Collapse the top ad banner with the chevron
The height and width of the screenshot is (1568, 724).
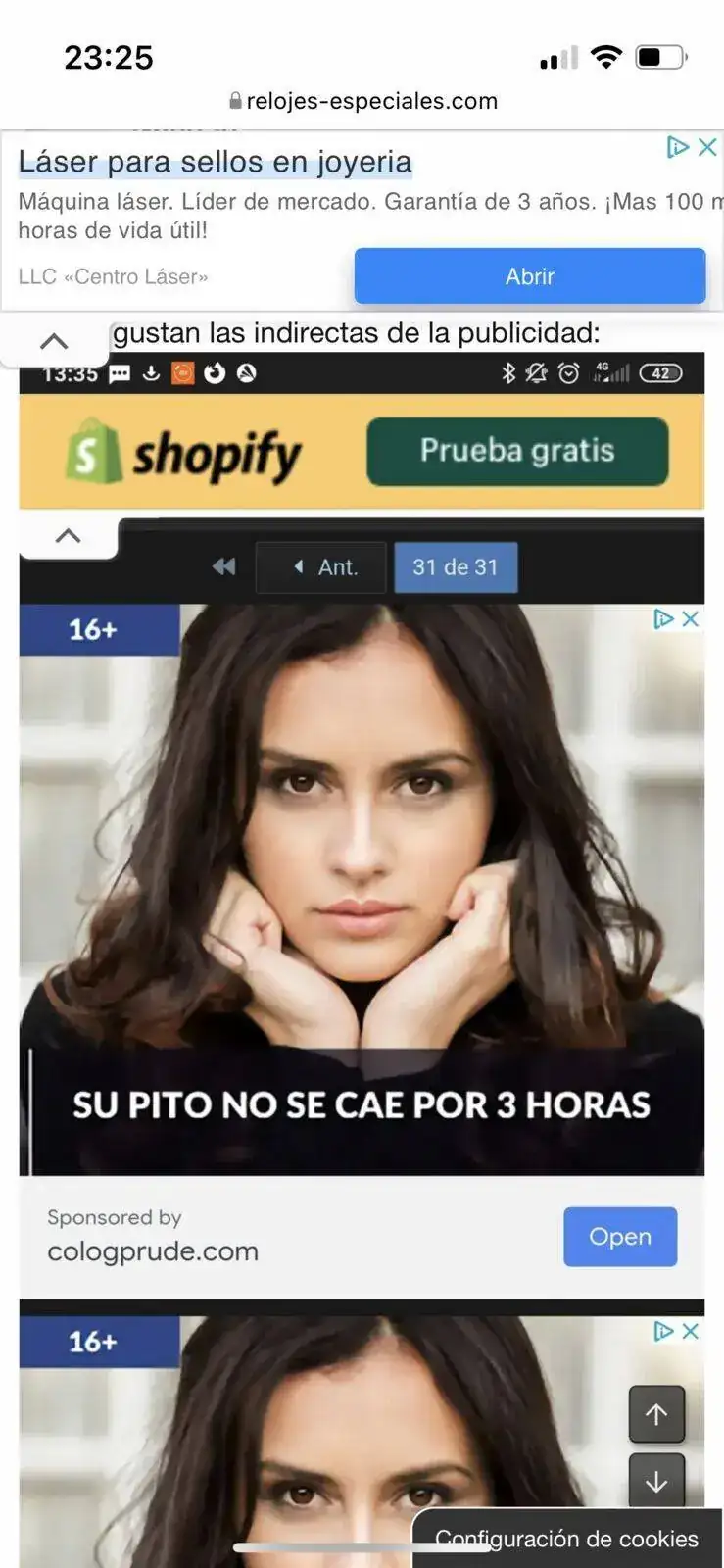(54, 341)
